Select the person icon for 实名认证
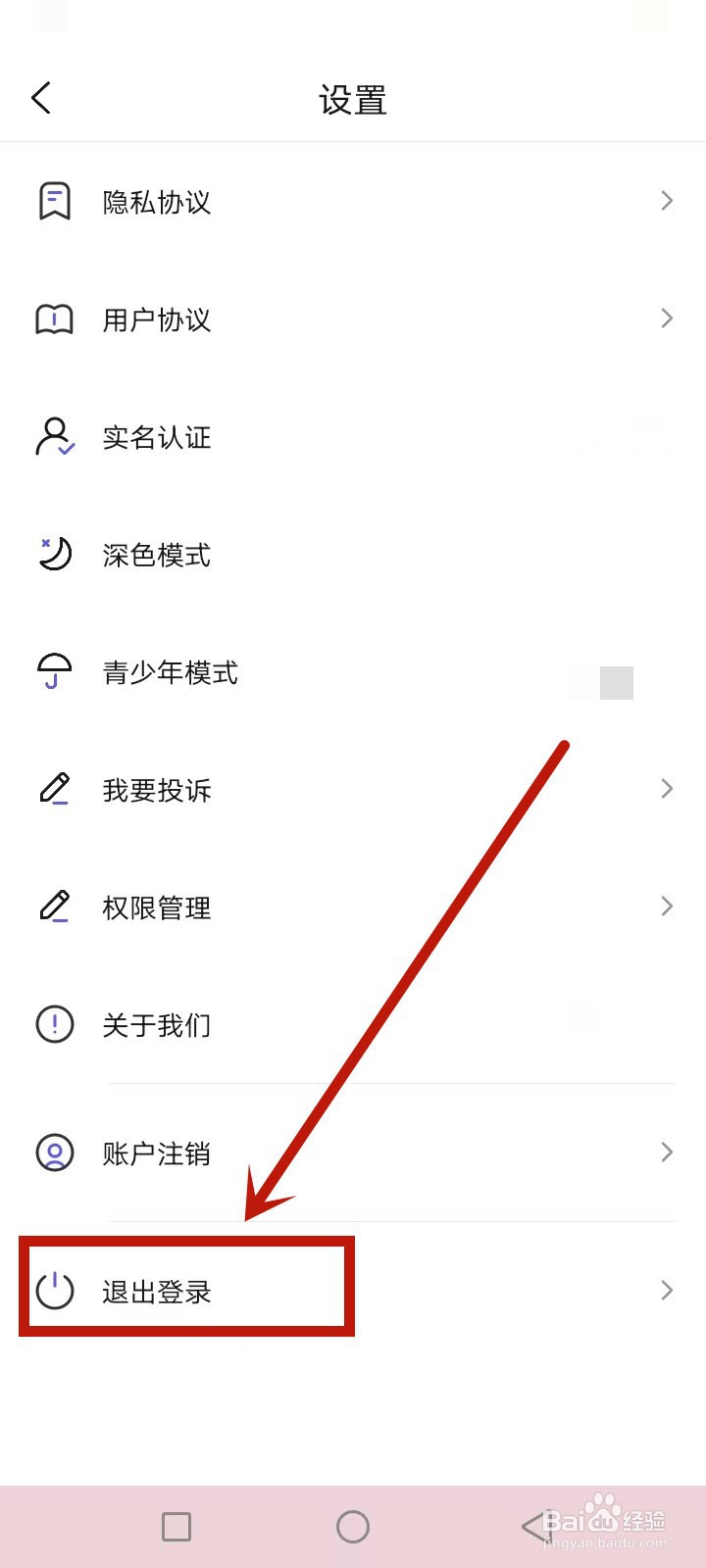The height and width of the screenshot is (1568, 706). 54,437
